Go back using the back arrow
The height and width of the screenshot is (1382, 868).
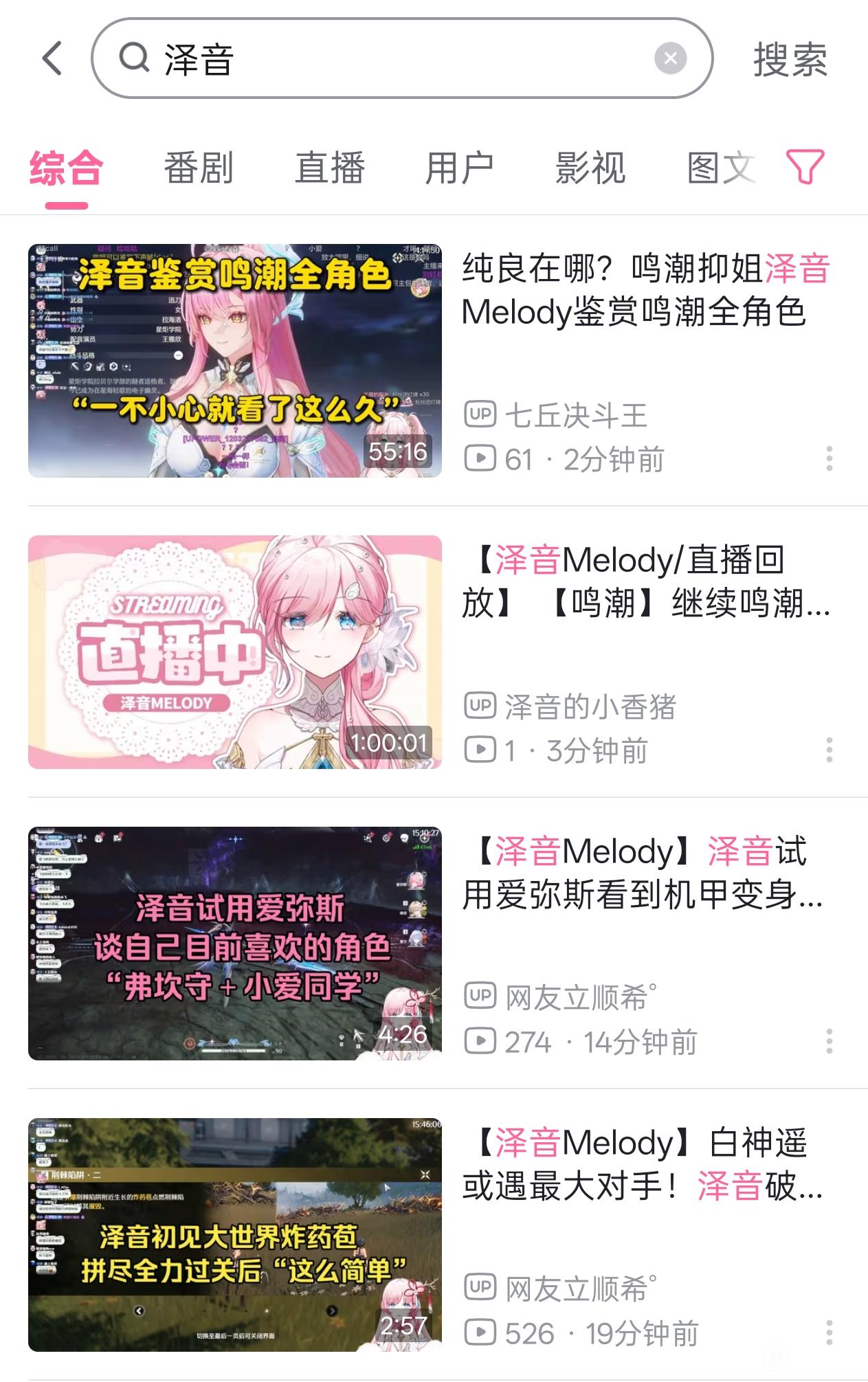pyautogui.click(x=52, y=58)
